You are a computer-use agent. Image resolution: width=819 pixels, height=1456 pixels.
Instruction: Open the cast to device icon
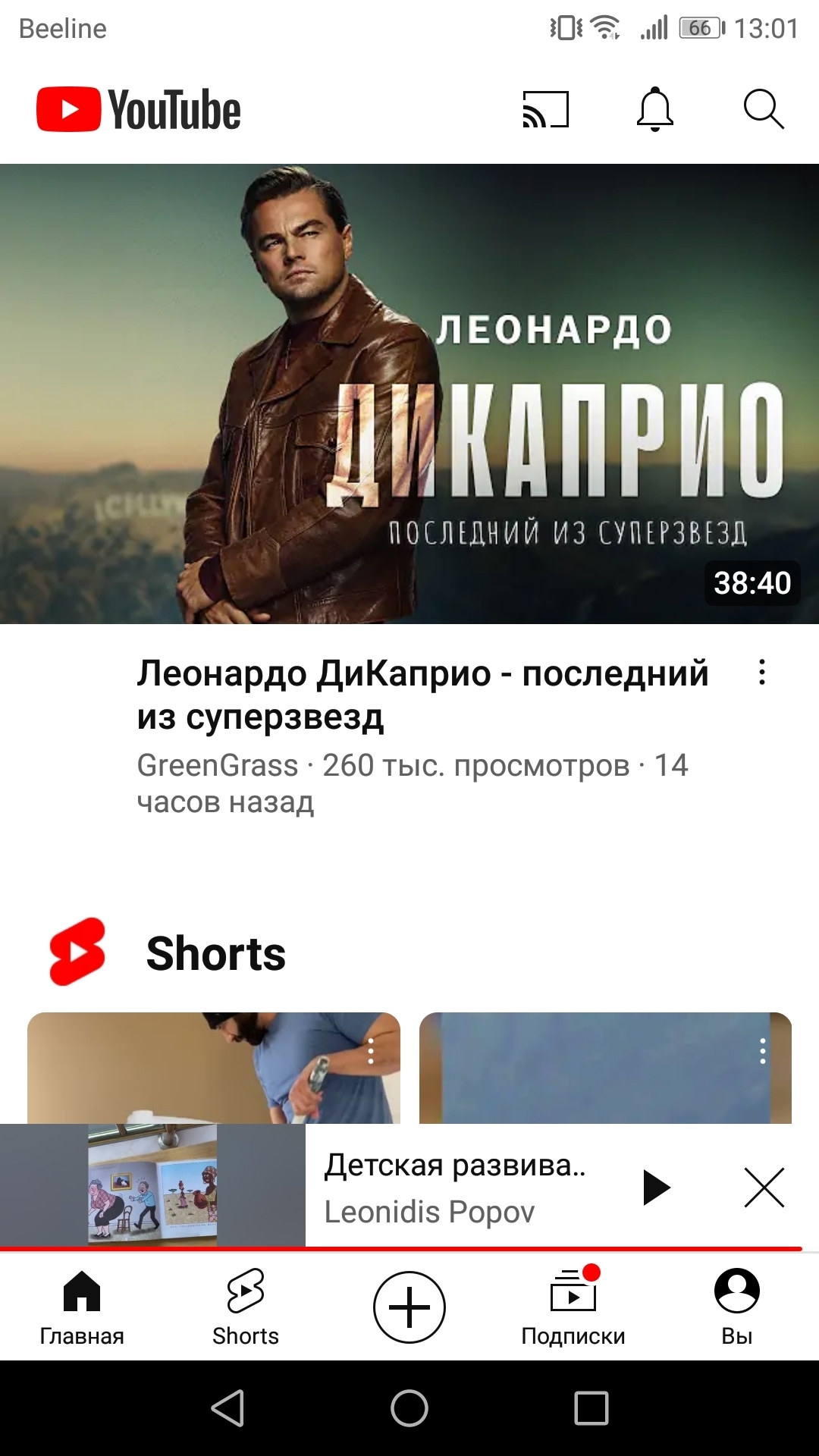pyautogui.click(x=545, y=110)
